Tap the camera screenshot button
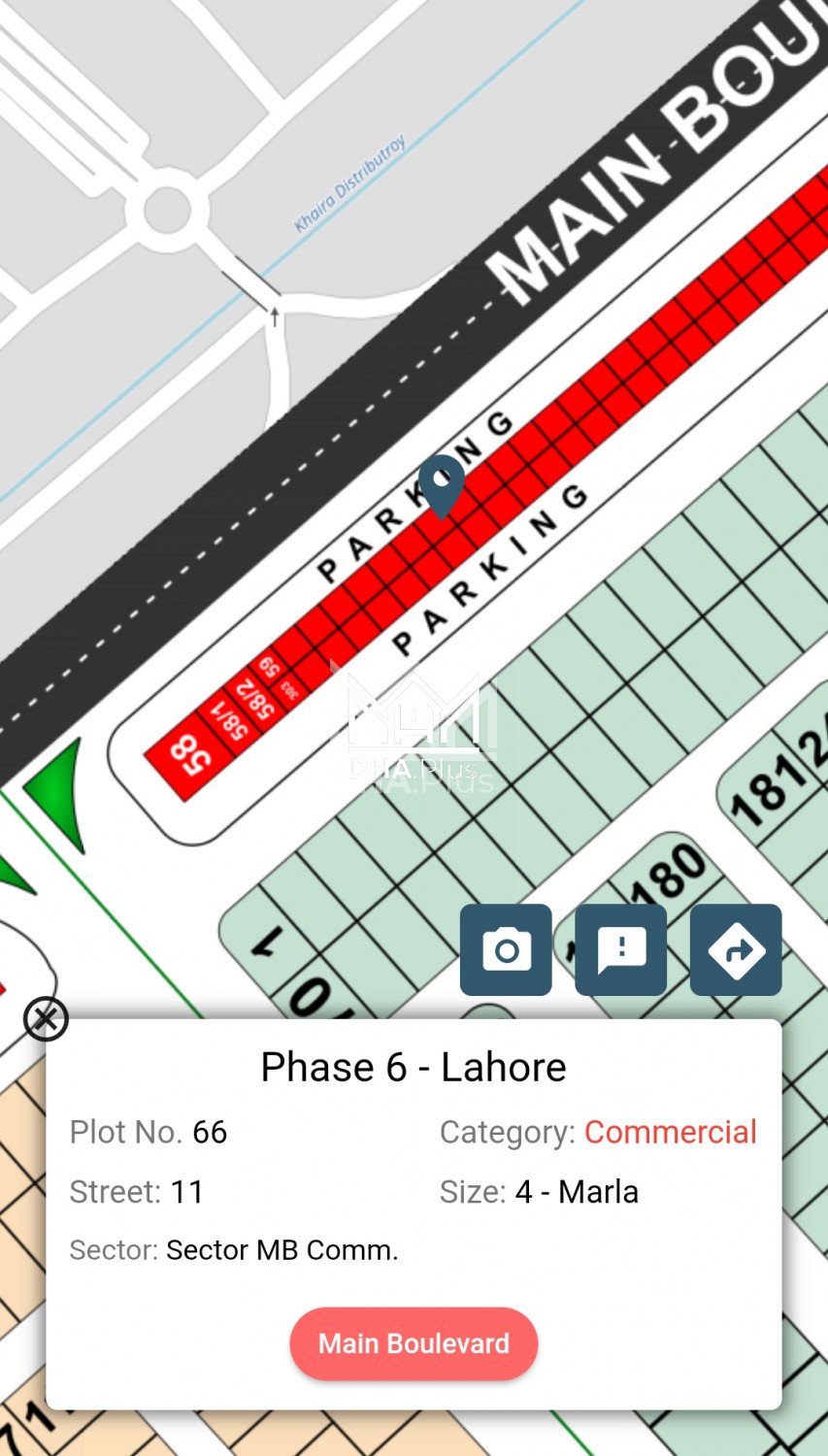 pyautogui.click(x=506, y=949)
